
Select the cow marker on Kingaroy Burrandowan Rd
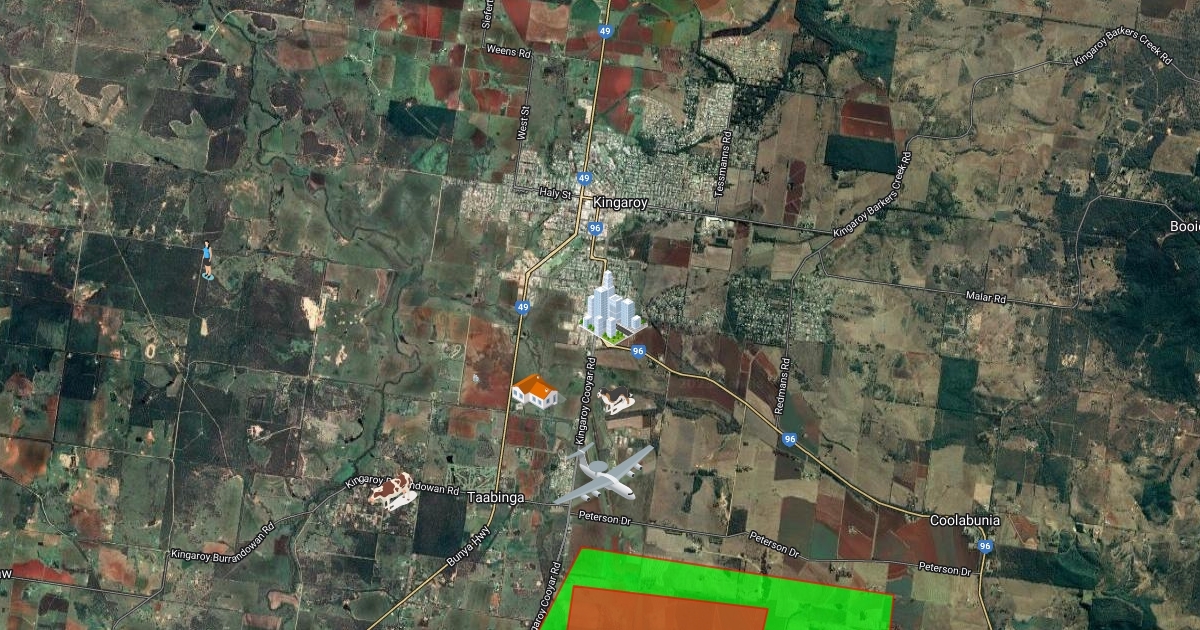pyautogui.click(x=392, y=490)
